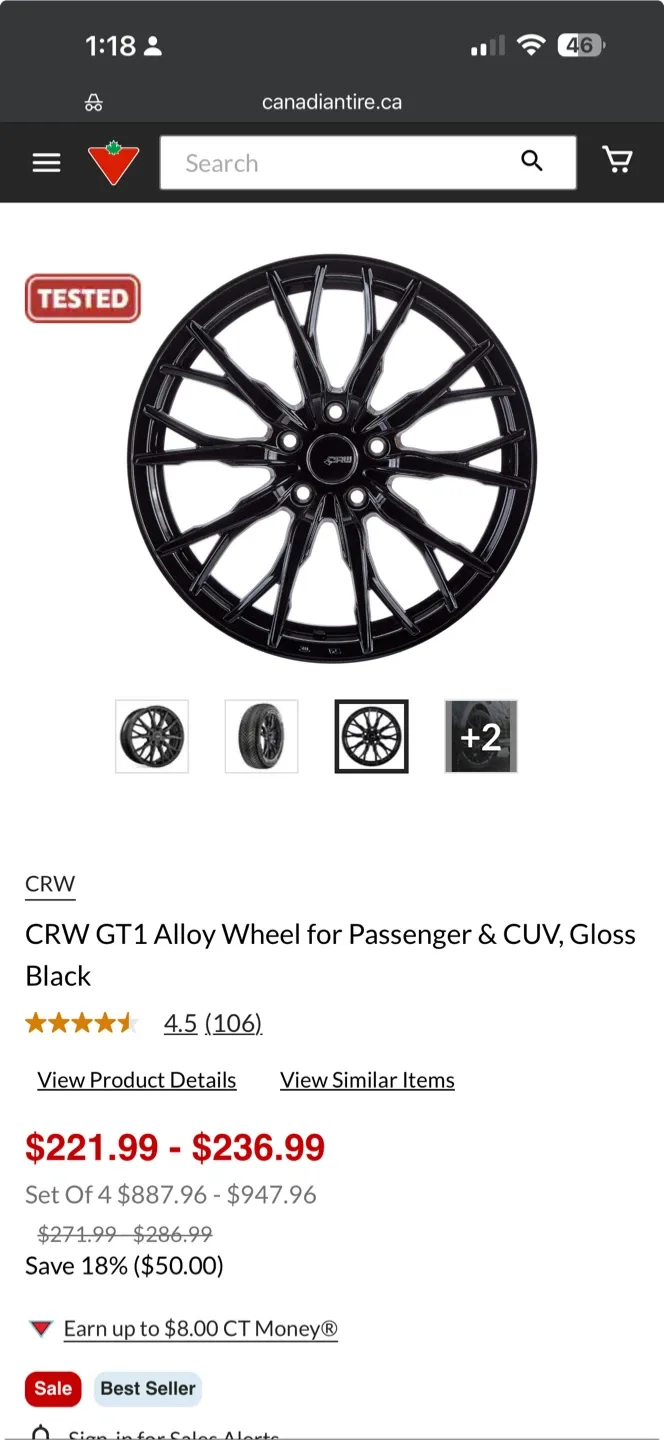Open View Product Details link

click(137, 1080)
